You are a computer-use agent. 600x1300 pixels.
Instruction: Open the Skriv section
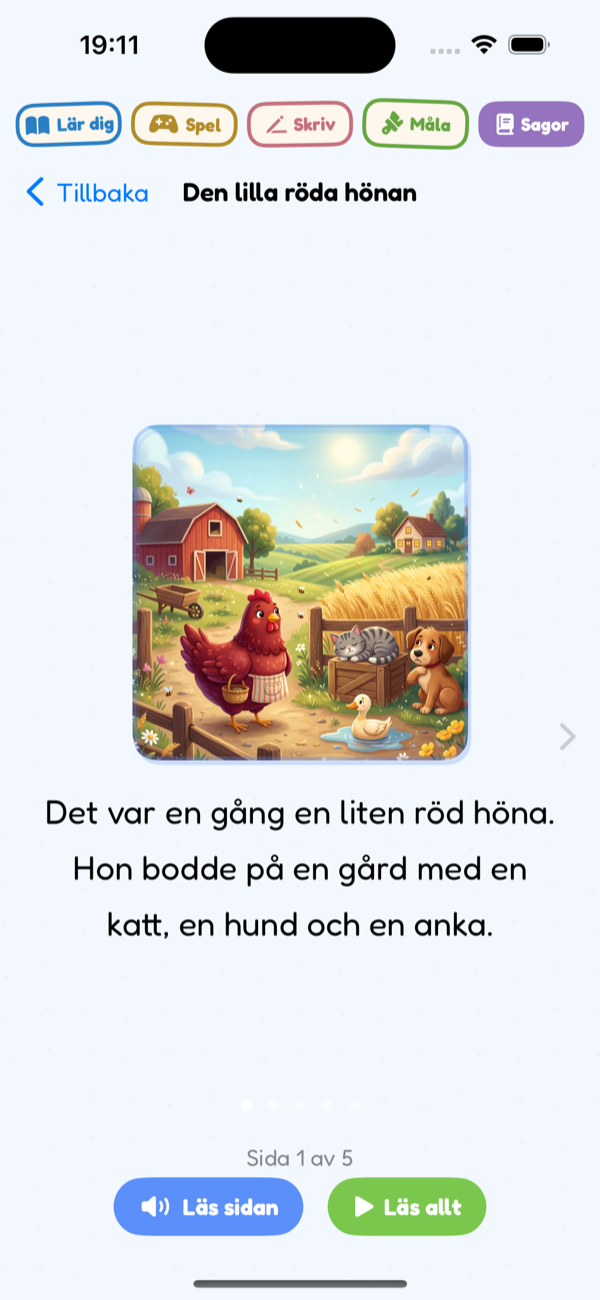tap(300, 125)
